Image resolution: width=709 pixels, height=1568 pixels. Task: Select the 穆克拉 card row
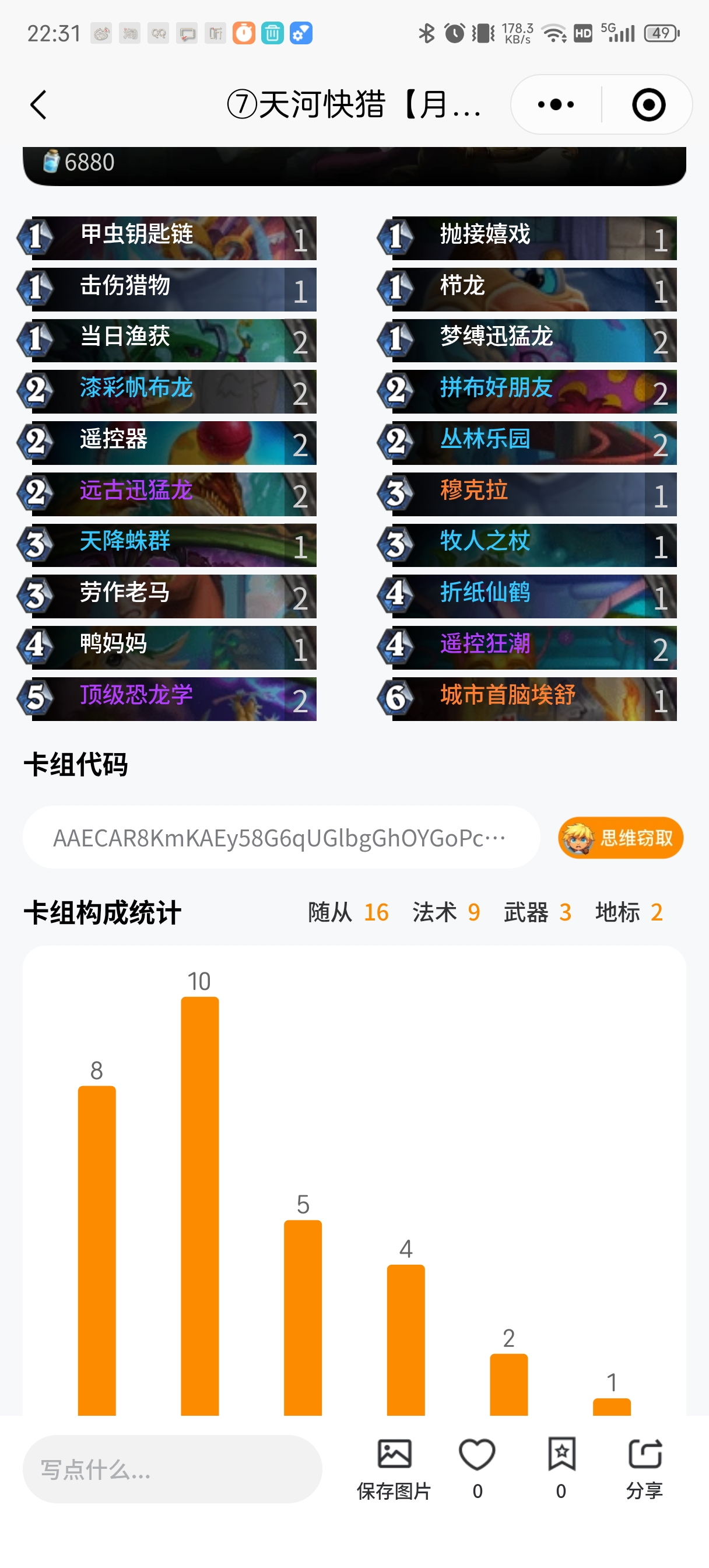tap(527, 494)
